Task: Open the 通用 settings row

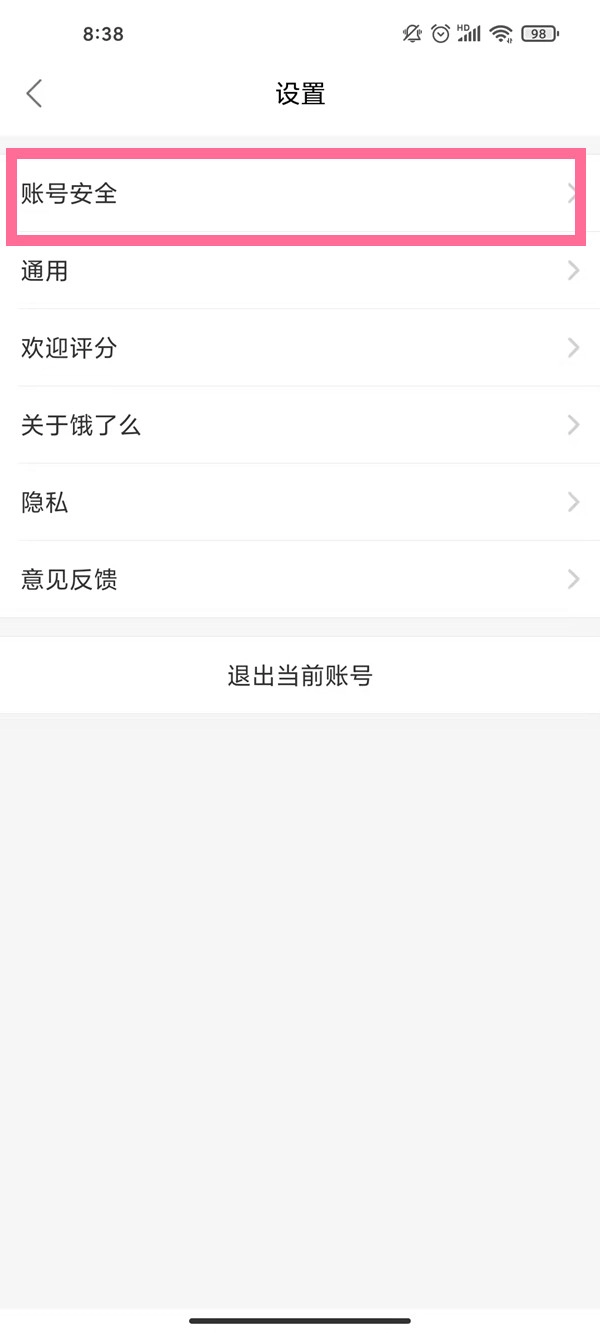Action: pyautogui.click(x=300, y=271)
